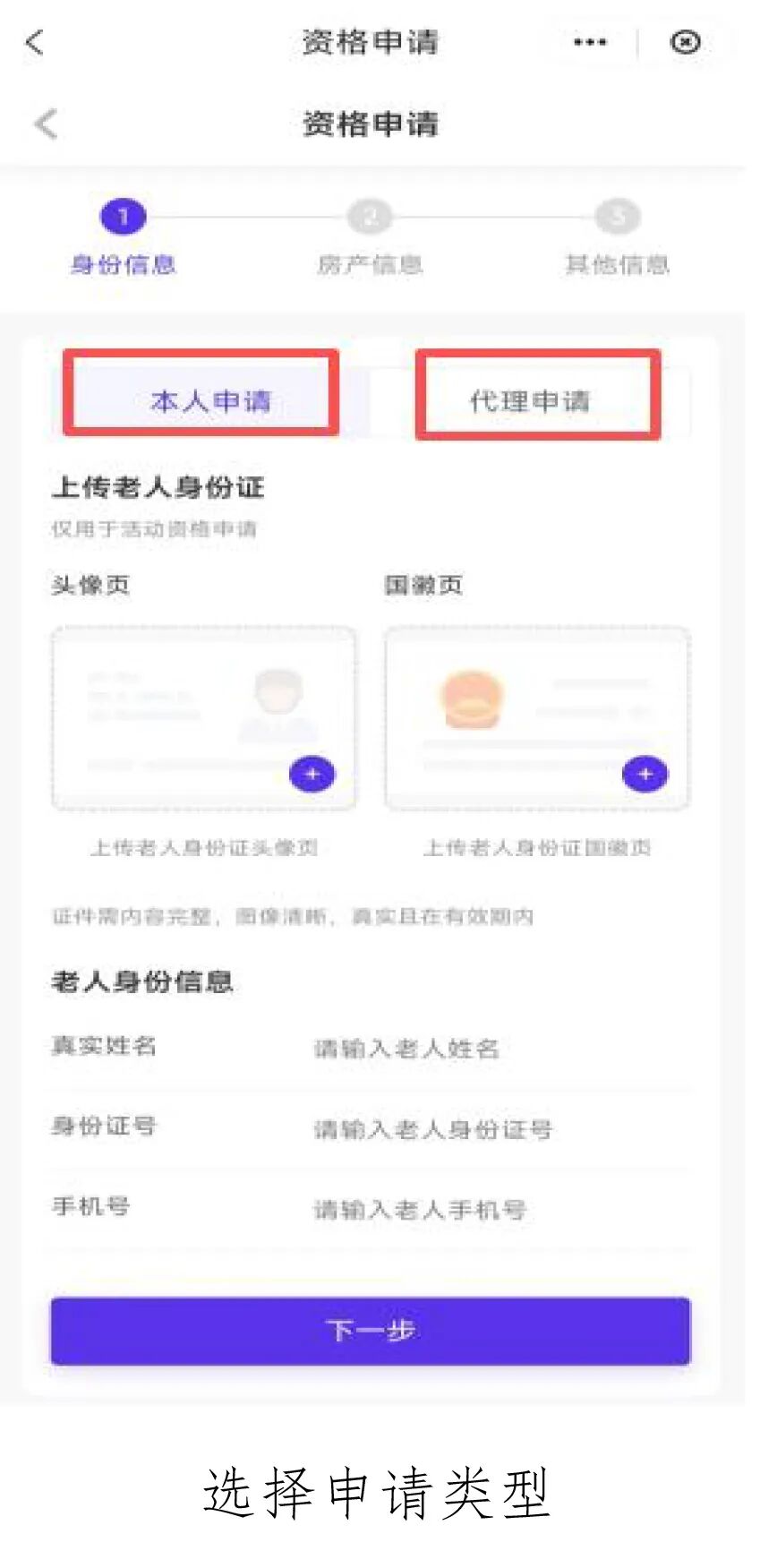Viewport: 760px width, 1568px height.
Task: Upload the ID card 国徽页 photo
Action: coord(537,719)
